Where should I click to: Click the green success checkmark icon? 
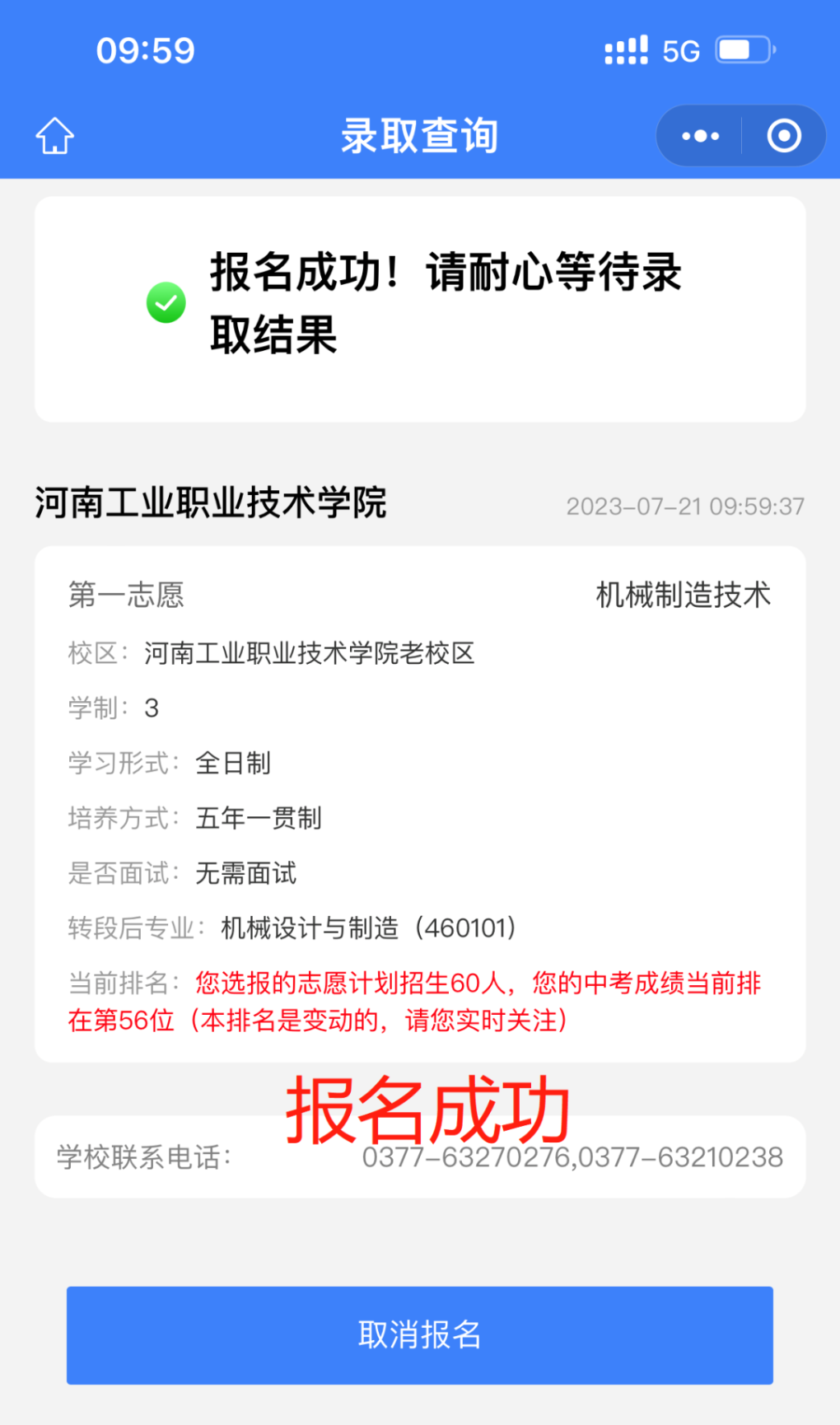(x=166, y=304)
